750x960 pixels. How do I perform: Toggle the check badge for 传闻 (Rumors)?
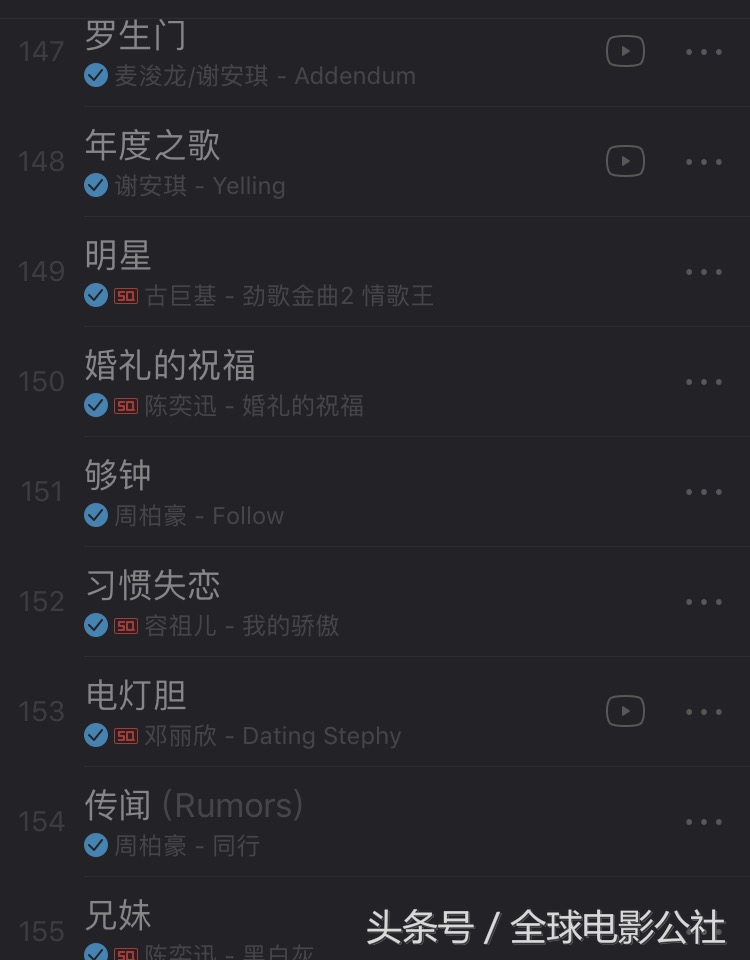[96, 845]
